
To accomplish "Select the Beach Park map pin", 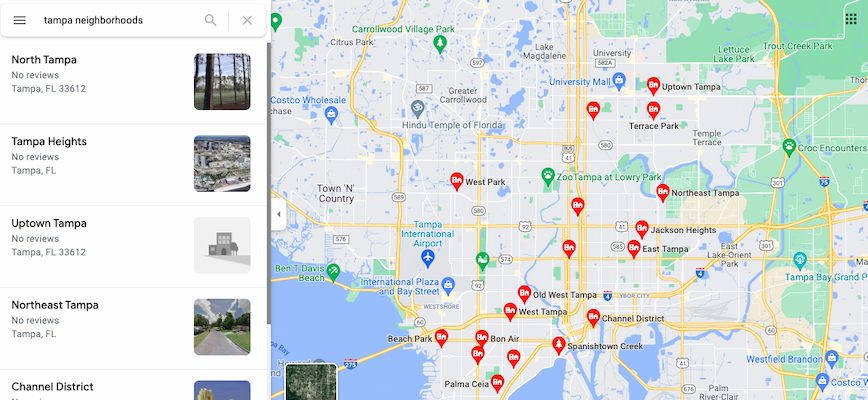I will pos(441,337).
